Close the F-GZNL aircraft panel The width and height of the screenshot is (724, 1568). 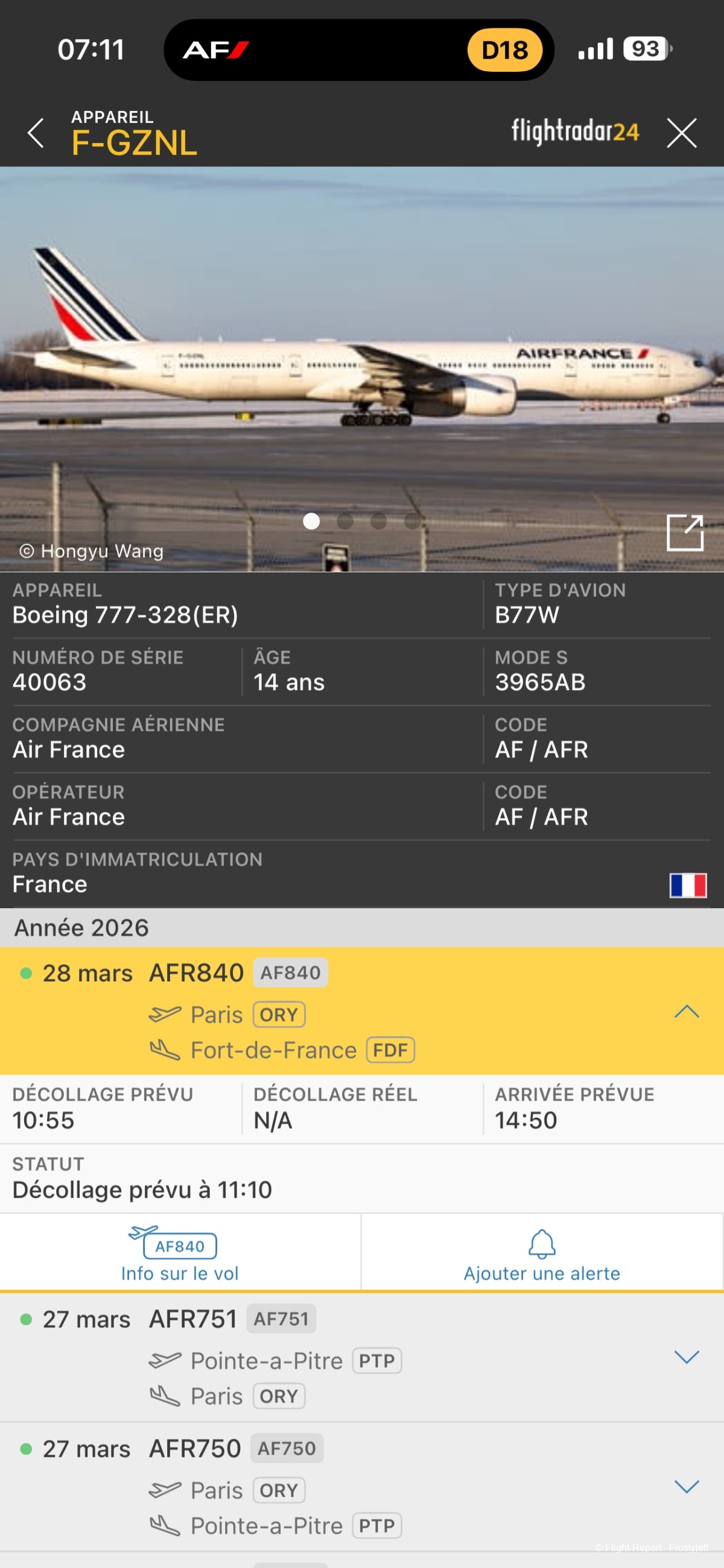(x=681, y=133)
